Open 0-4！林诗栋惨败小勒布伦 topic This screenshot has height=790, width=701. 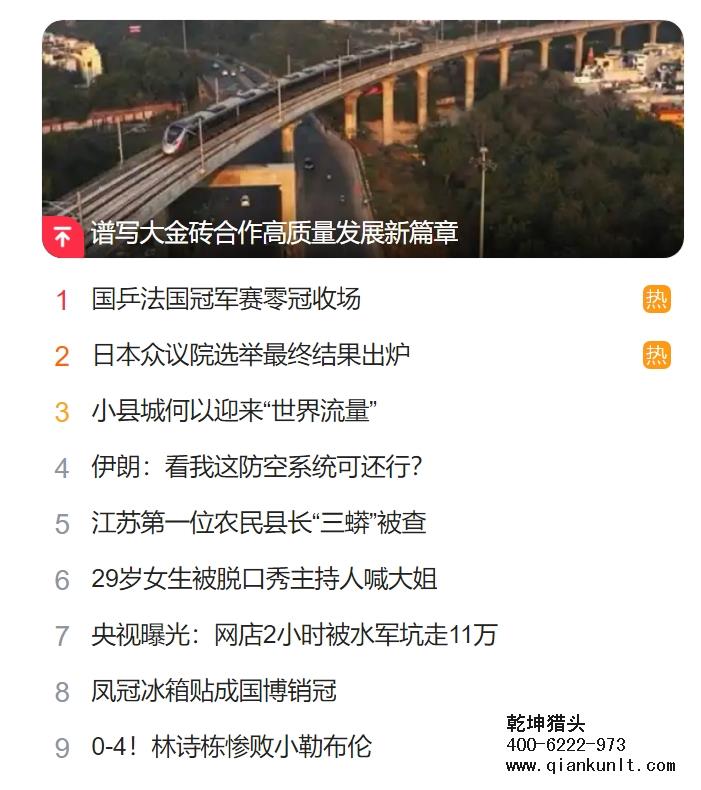pyautogui.click(x=231, y=747)
